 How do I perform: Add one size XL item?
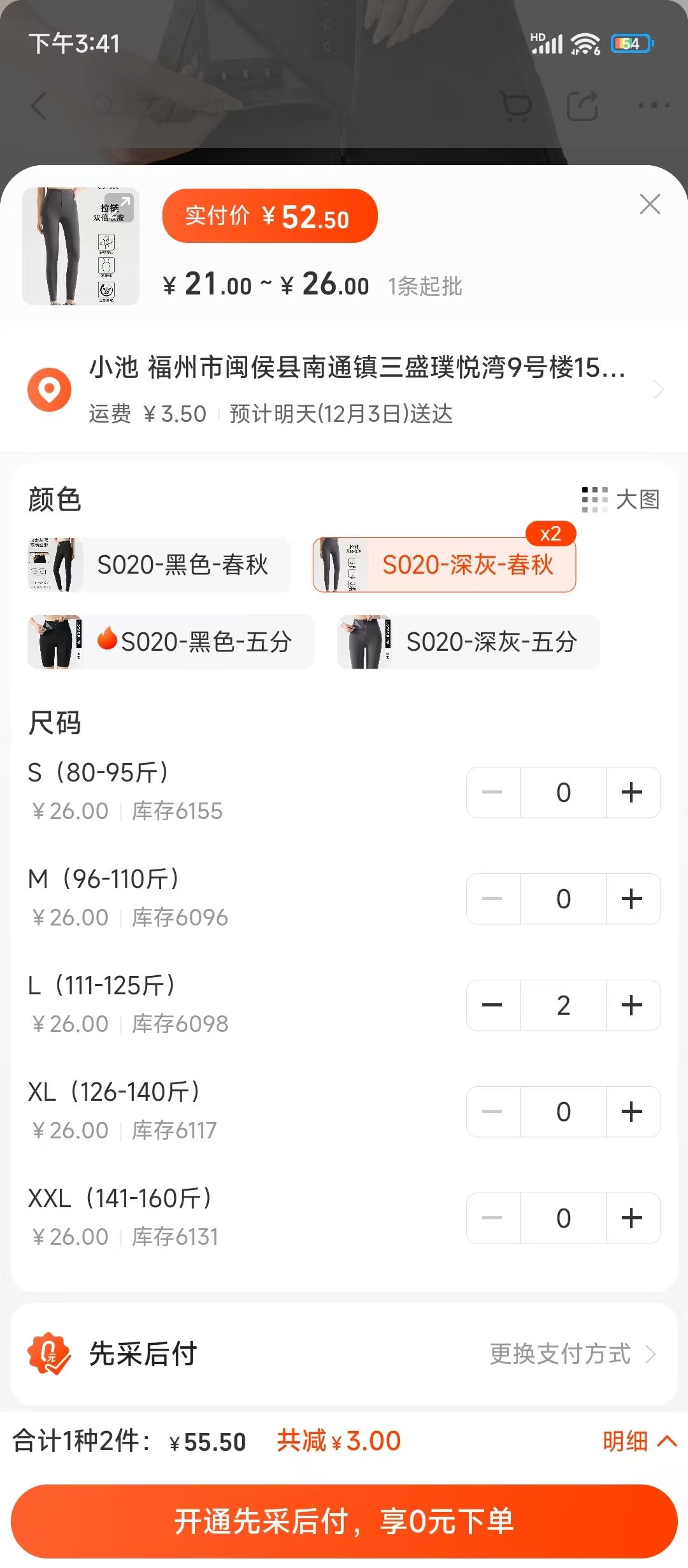632,1112
